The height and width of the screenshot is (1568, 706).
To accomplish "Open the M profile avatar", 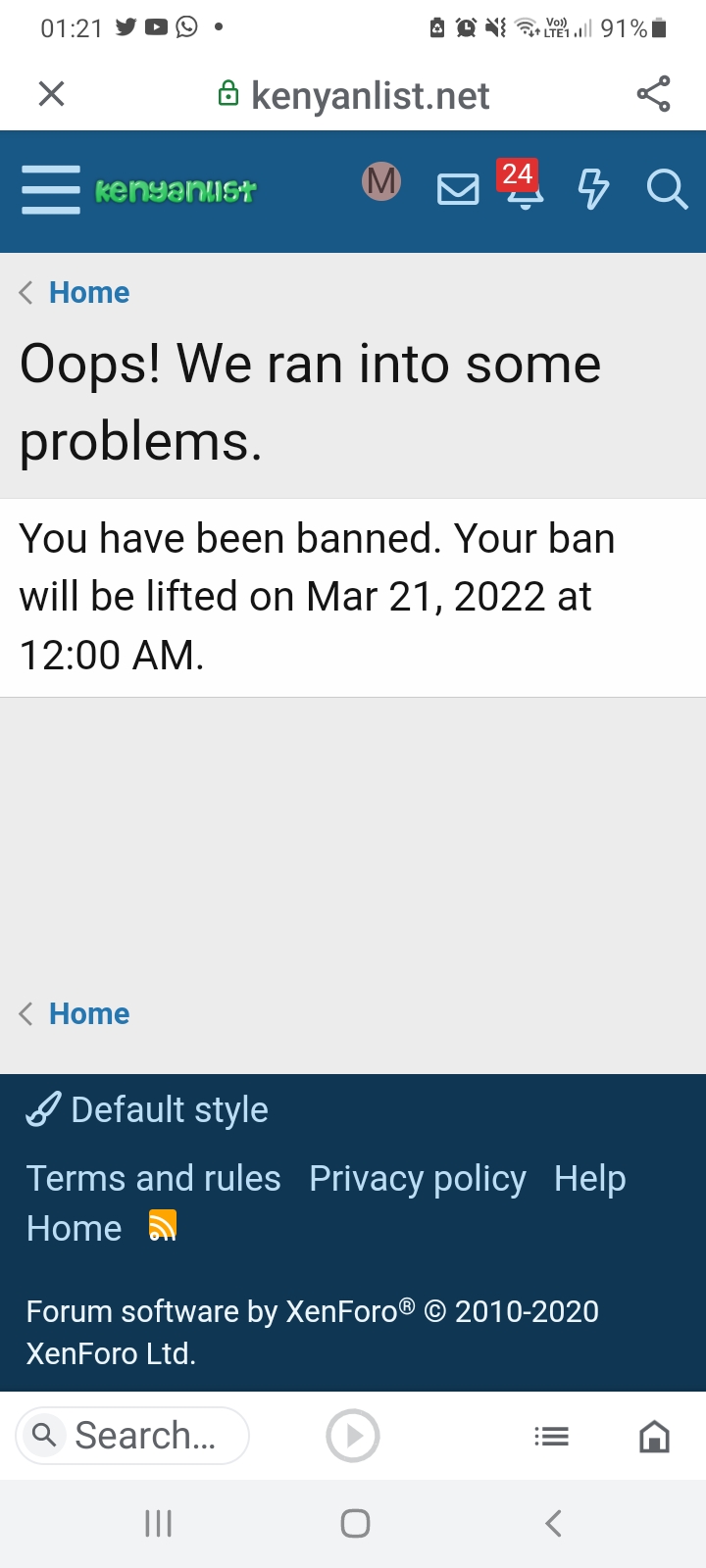I will (x=381, y=181).
